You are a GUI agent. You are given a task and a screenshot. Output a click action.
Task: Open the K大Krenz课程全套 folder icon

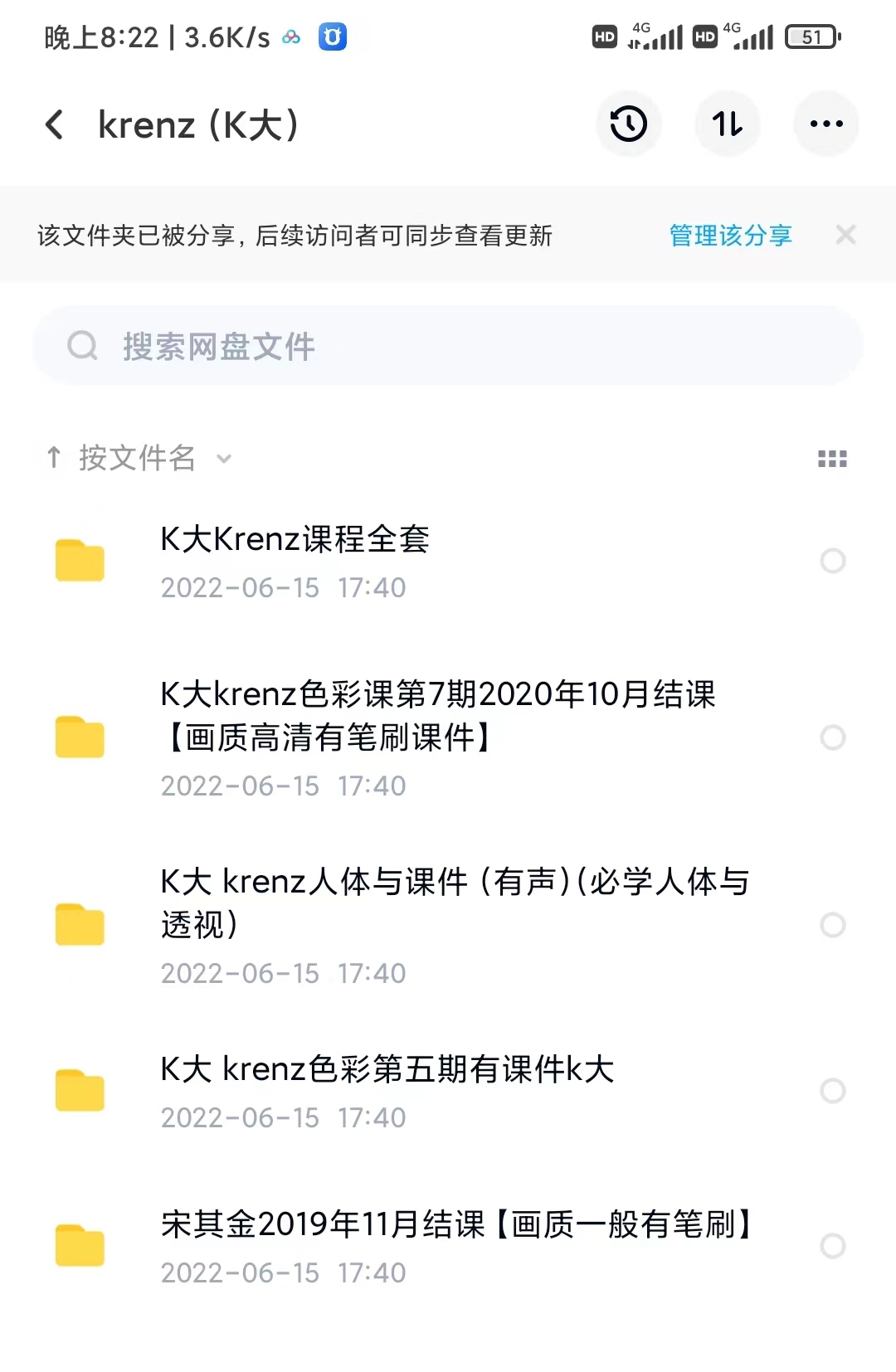click(79, 561)
